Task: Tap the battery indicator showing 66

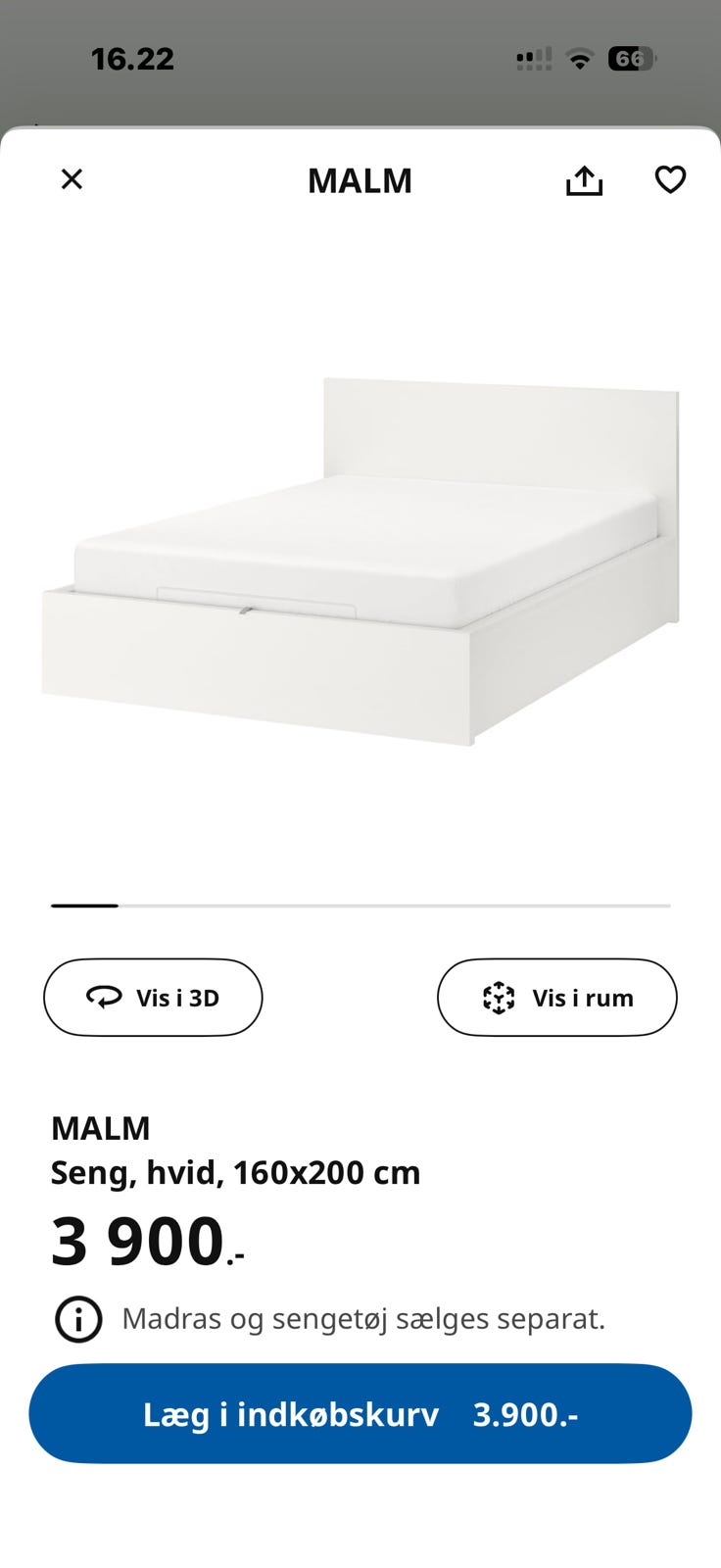Action: 633,59
